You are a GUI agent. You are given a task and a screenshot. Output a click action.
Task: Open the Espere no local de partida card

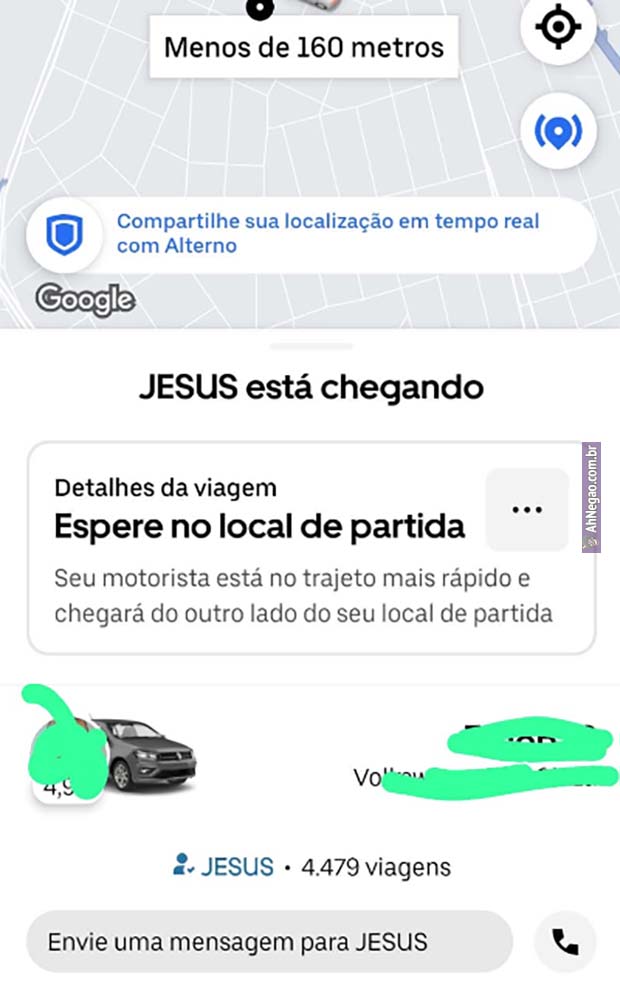pyautogui.click(x=260, y=549)
